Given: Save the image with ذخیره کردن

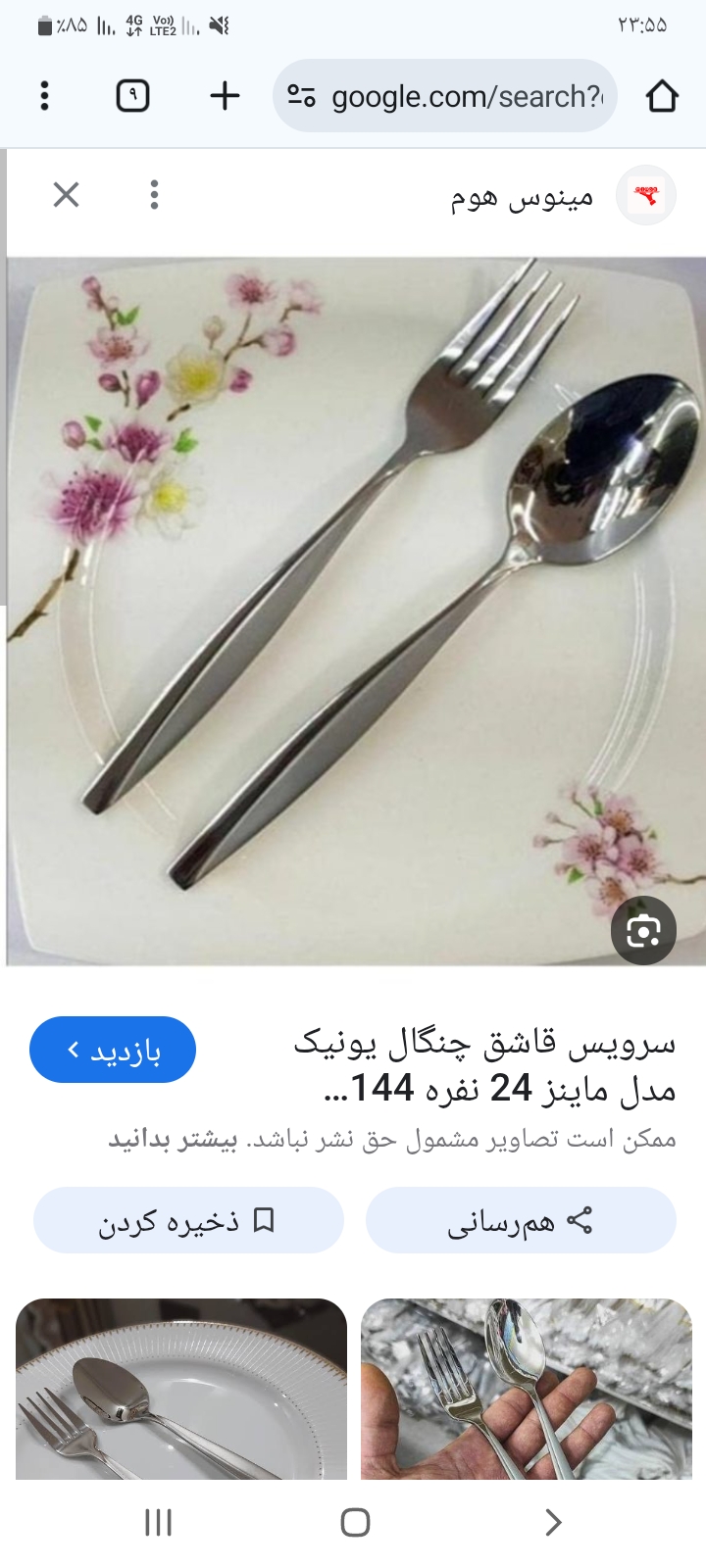Looking at the screenshot, I should point(188,1220).
